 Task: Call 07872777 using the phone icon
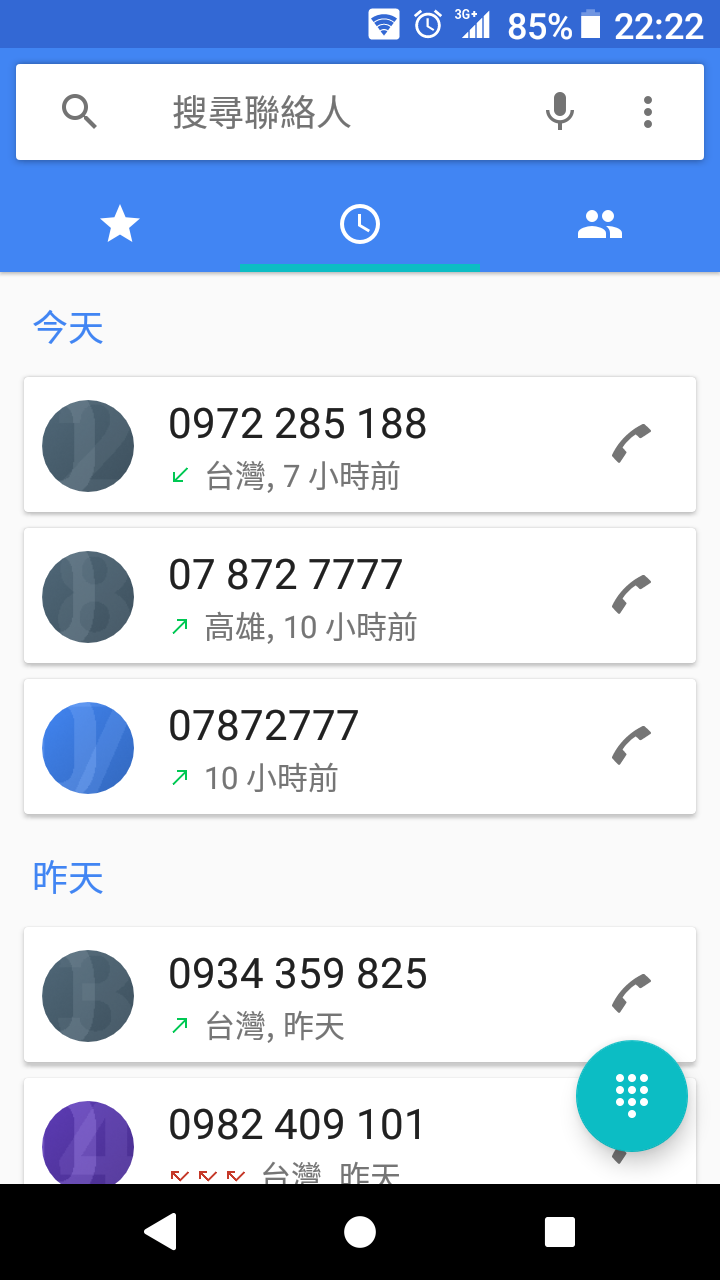(x=632, y=746)
